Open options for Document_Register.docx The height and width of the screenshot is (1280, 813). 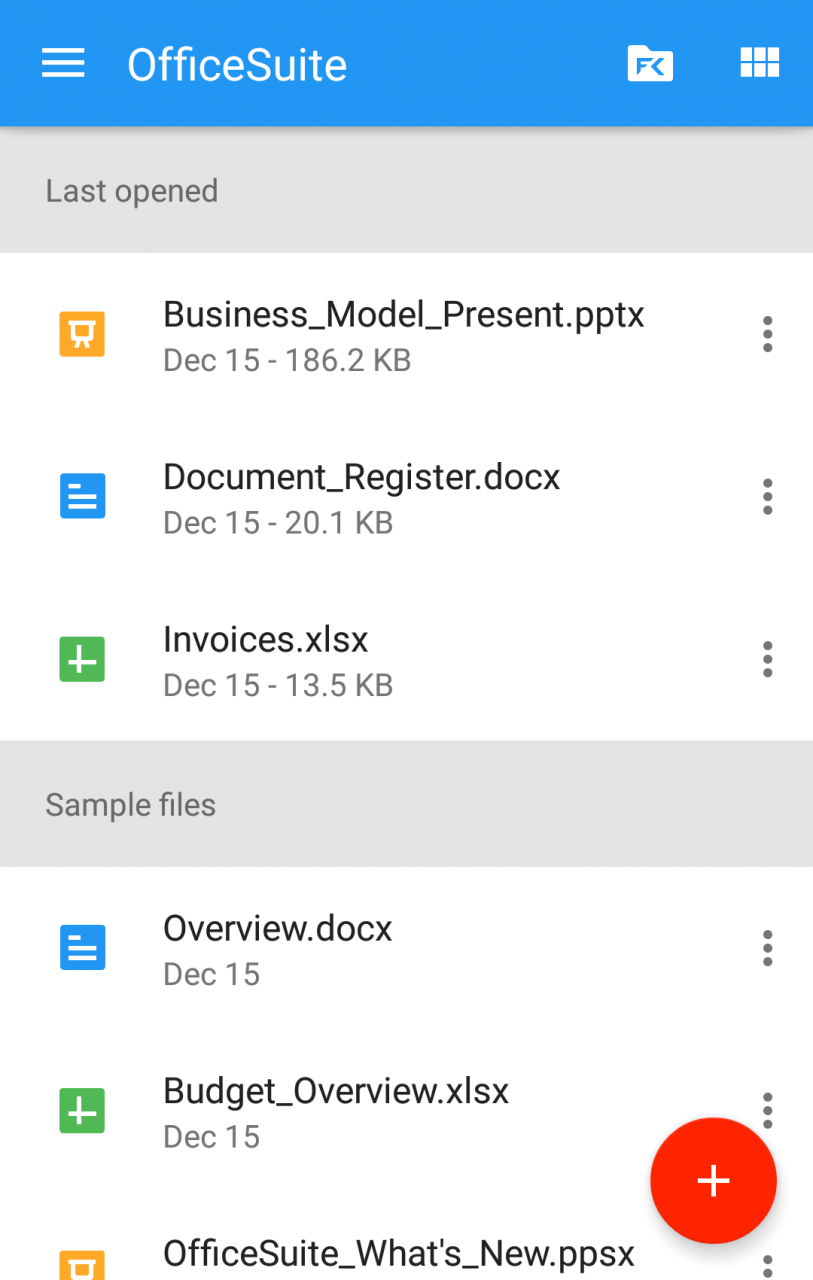click(x=767, y=497)
